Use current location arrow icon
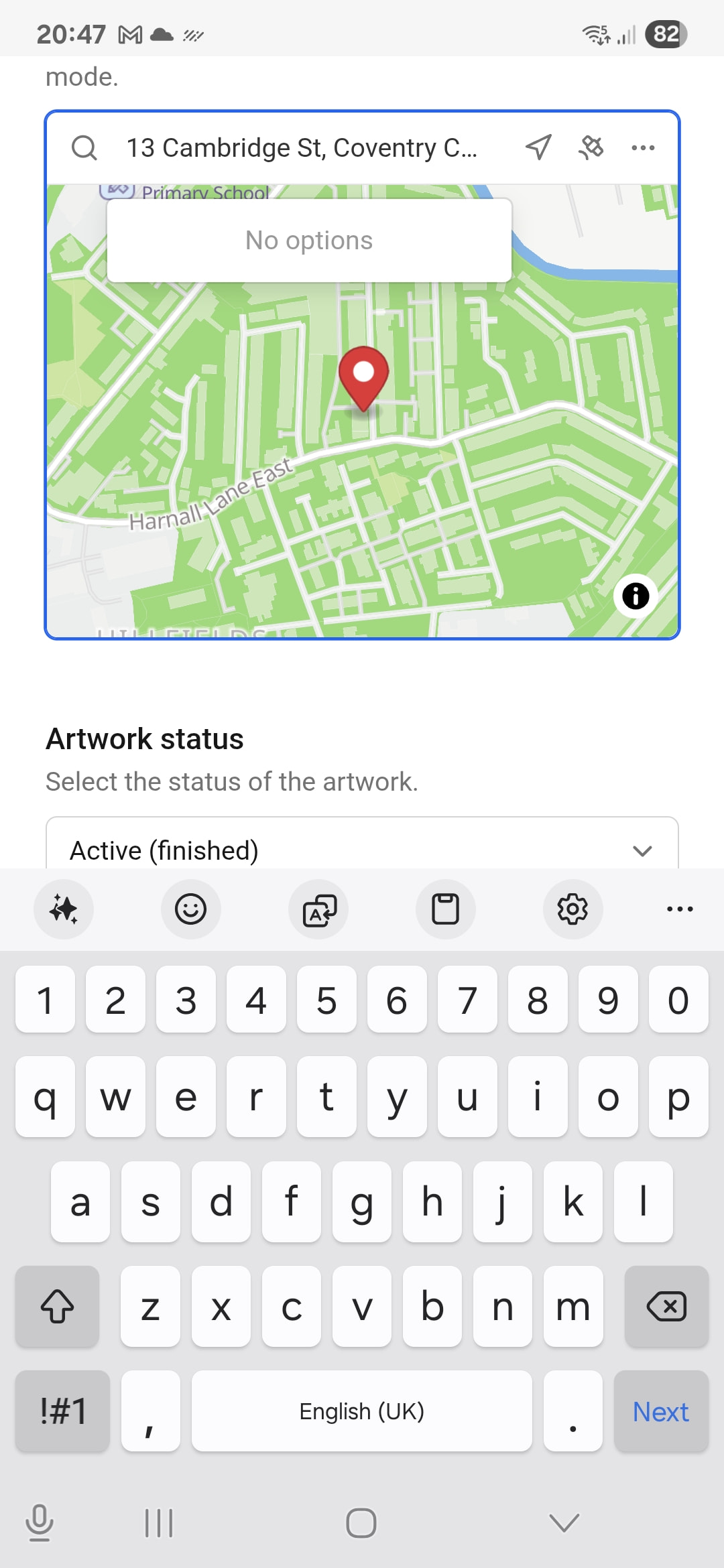 point(538,147)
